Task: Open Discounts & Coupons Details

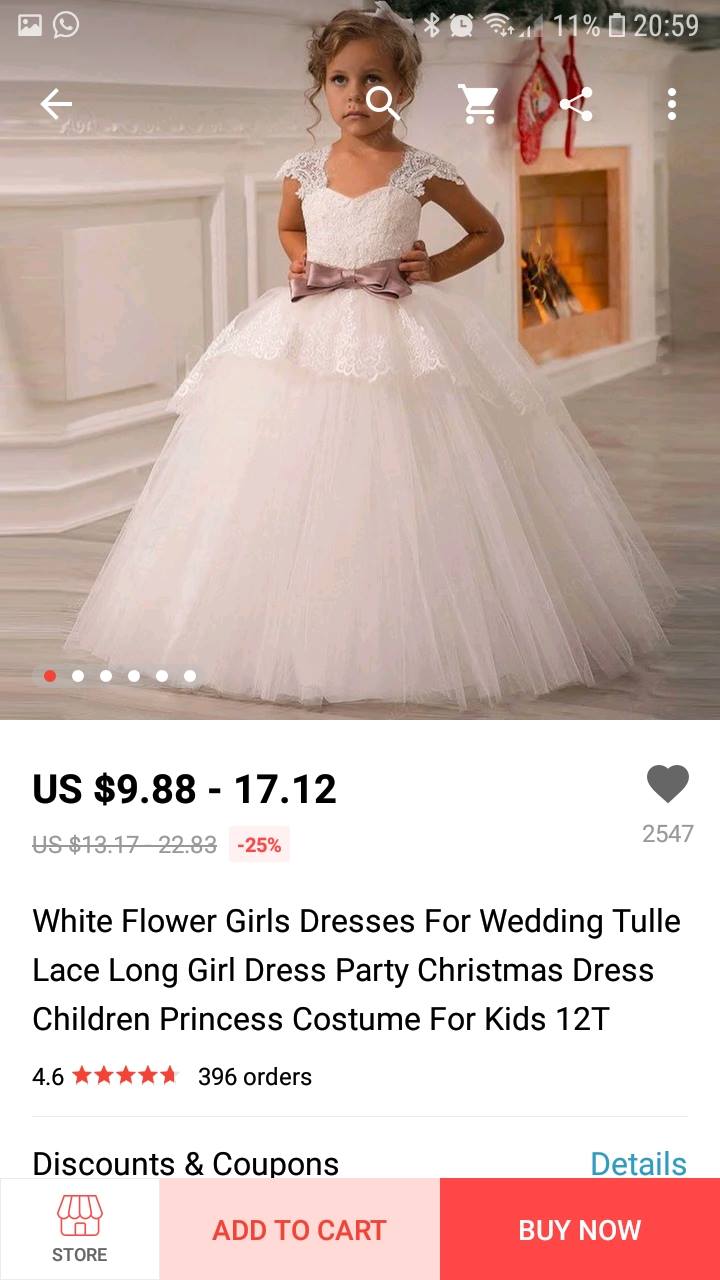Action: (638, 1163)
